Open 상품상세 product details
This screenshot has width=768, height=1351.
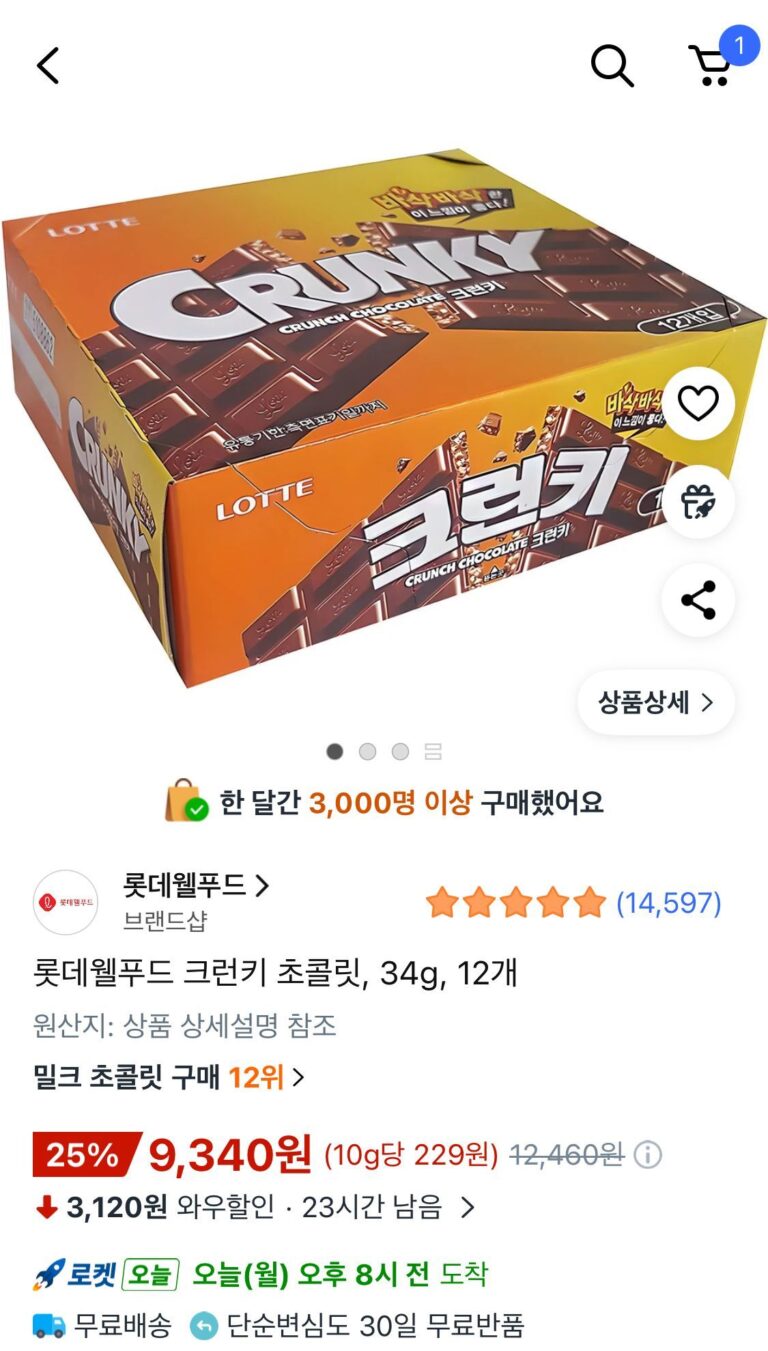(x=656, y=702)
